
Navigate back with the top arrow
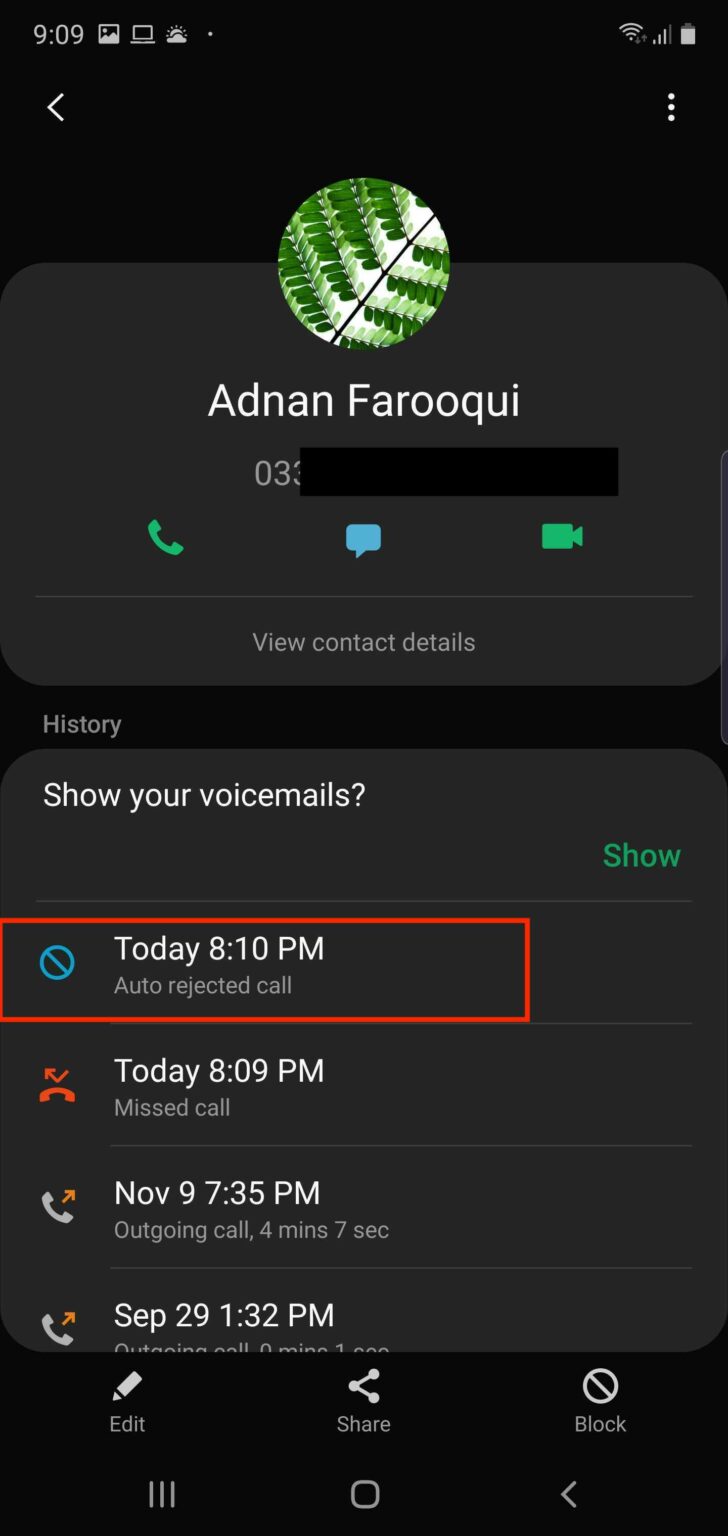click(x=56, y=107)
